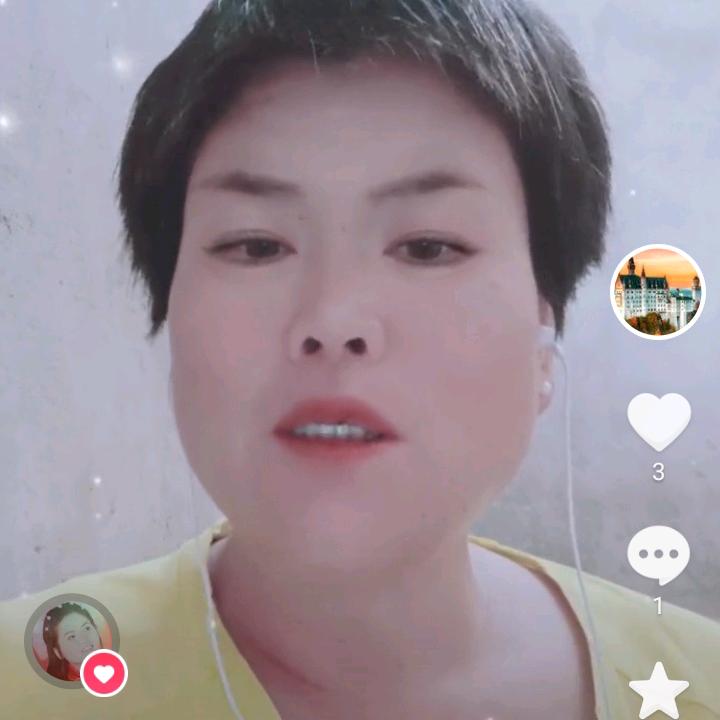Tap the pink heart badge on the avatar
Viewport: 720px width, 720px height.
pos(104,673)
